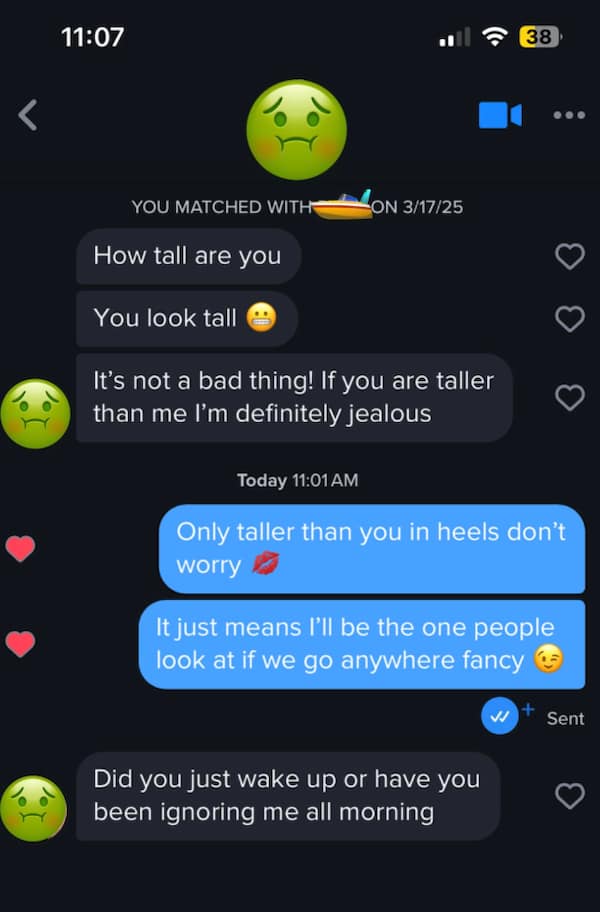
Task: Like the 'How tall are you' message
Action: pos(569,256)
